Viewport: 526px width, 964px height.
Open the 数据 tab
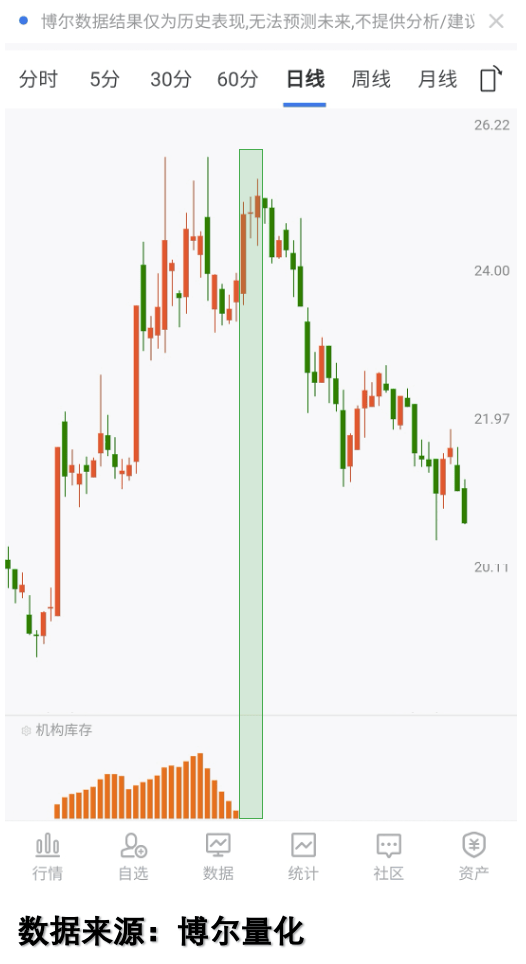point(218,857)
